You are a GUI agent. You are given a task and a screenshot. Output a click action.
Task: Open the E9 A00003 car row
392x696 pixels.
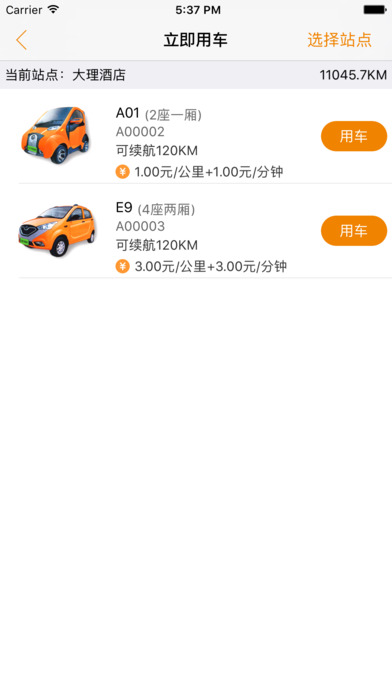coord(196,231)
